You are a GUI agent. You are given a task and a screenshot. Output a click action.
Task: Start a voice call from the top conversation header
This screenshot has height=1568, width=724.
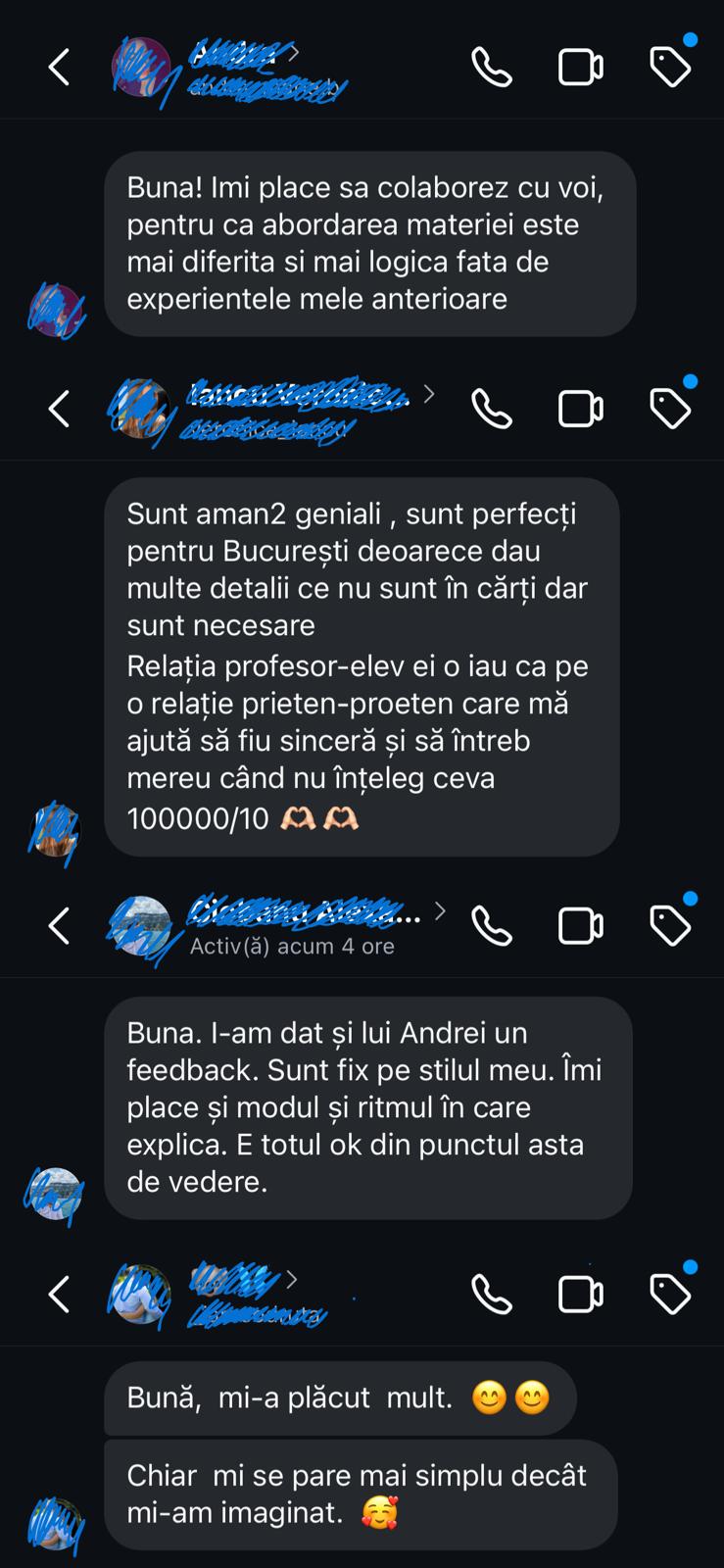point(492,67)
